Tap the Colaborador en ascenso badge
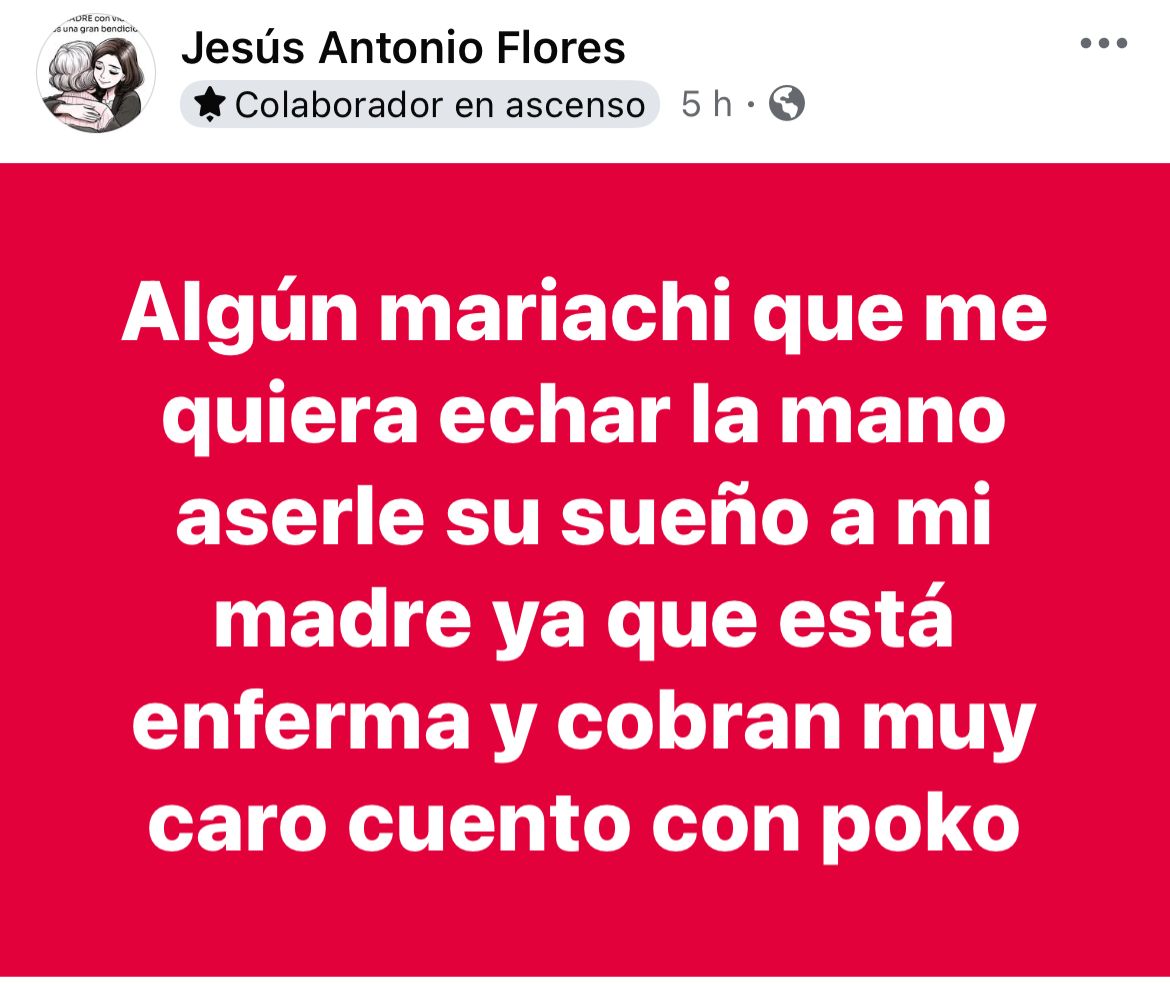Viewport: 1170px width, 984px height. (x=420, y=104)
